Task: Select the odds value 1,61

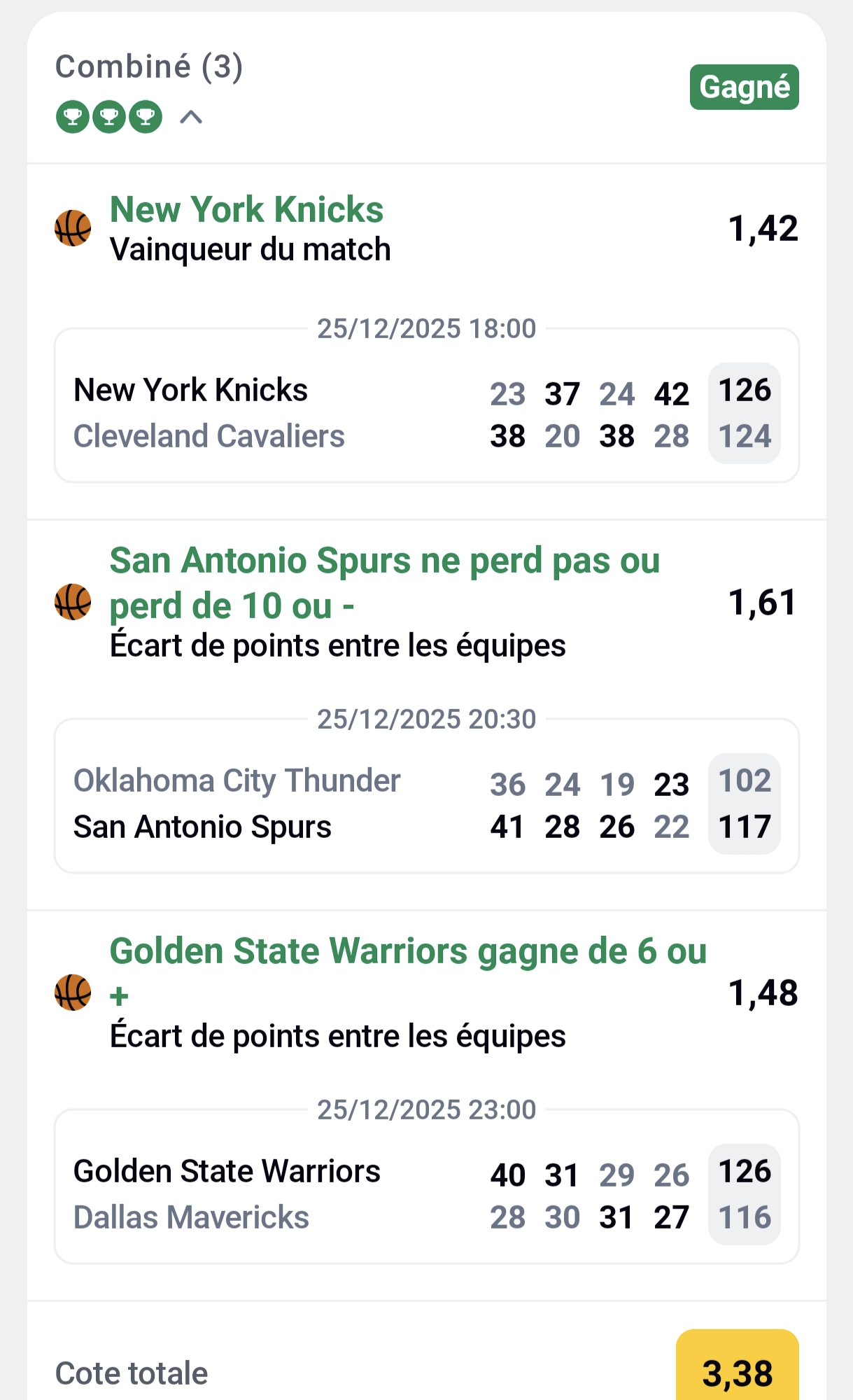Action: tap(762, 602)
